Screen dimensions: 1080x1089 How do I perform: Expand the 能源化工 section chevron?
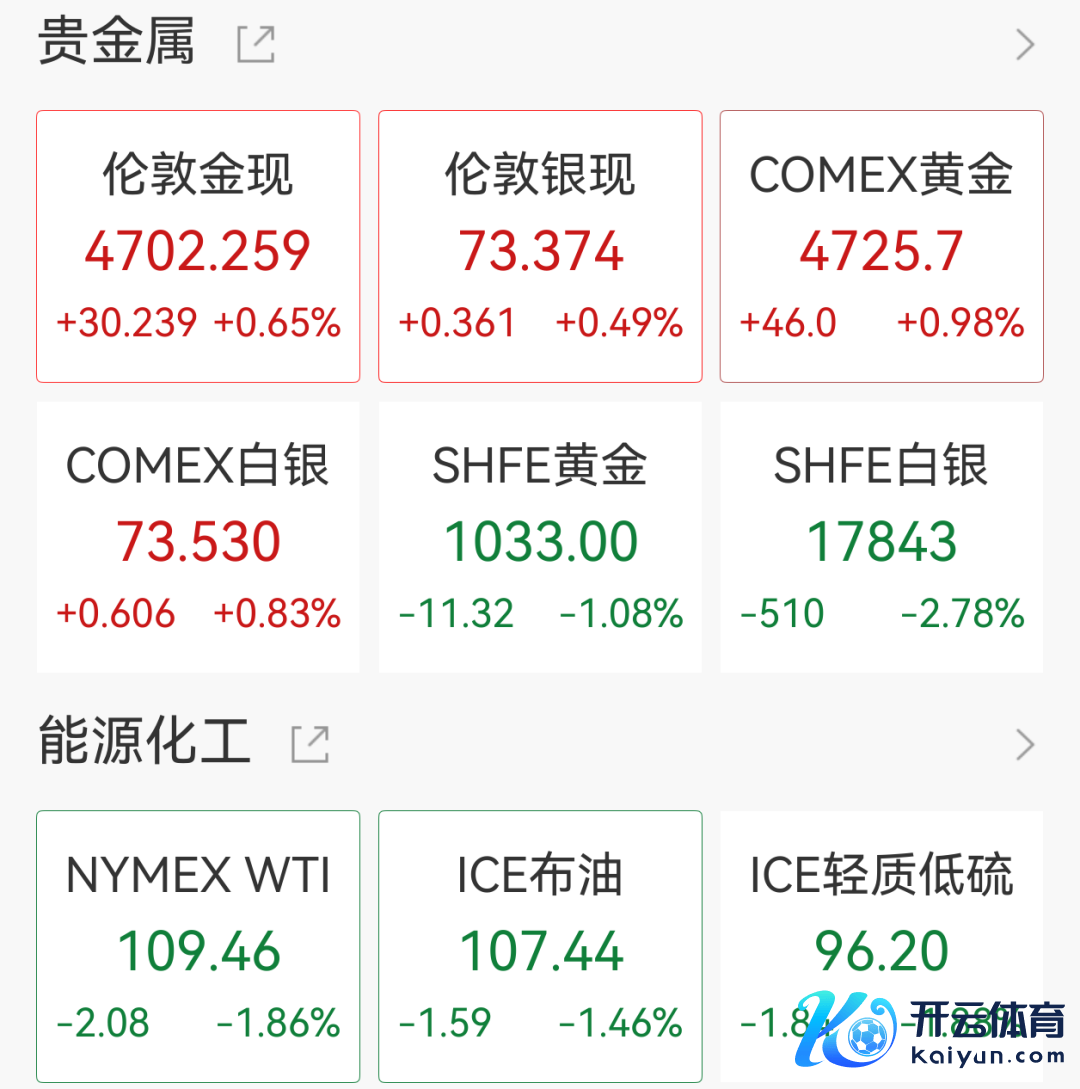[x=1025, y=745]
